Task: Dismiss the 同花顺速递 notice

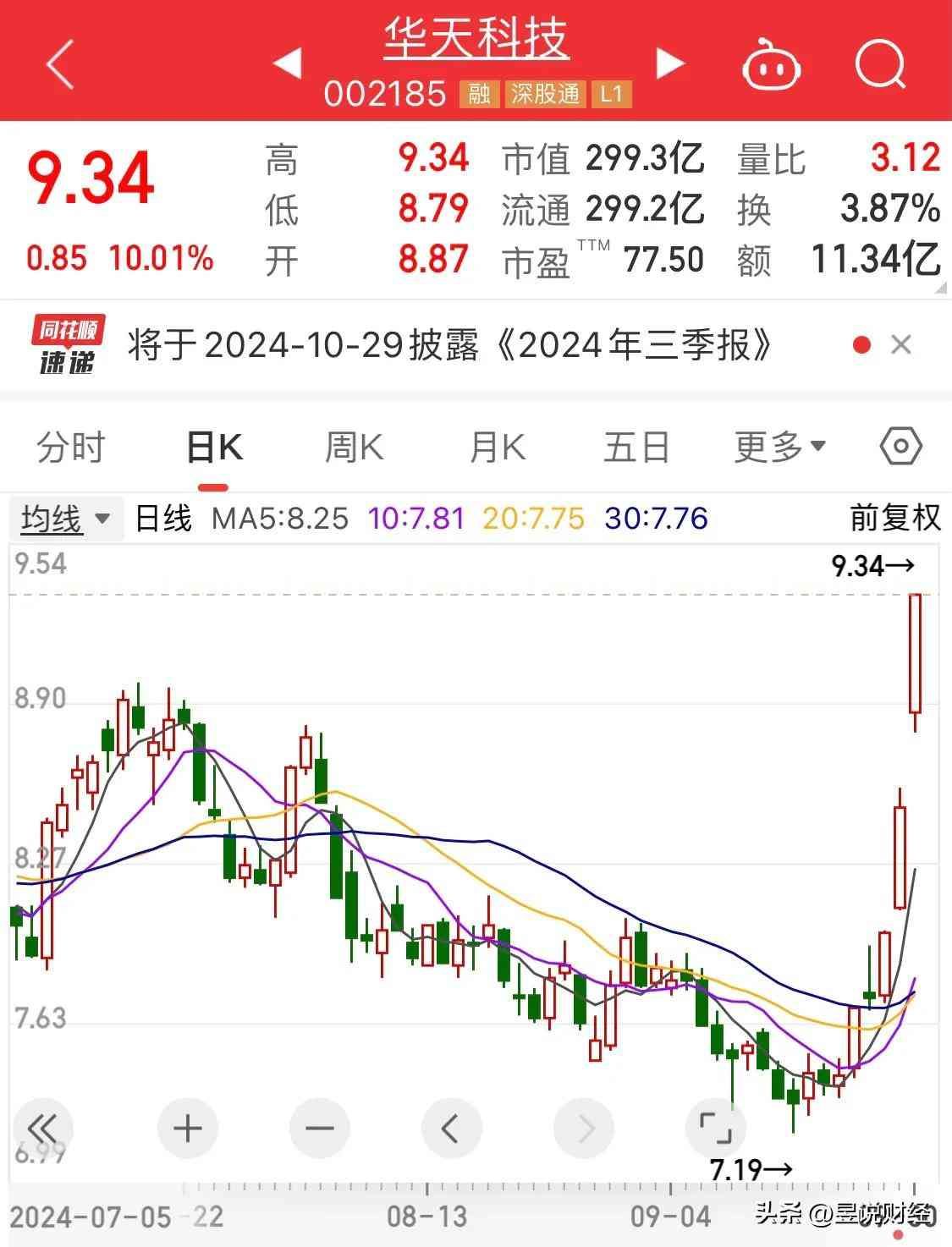Action: (901, 345)
